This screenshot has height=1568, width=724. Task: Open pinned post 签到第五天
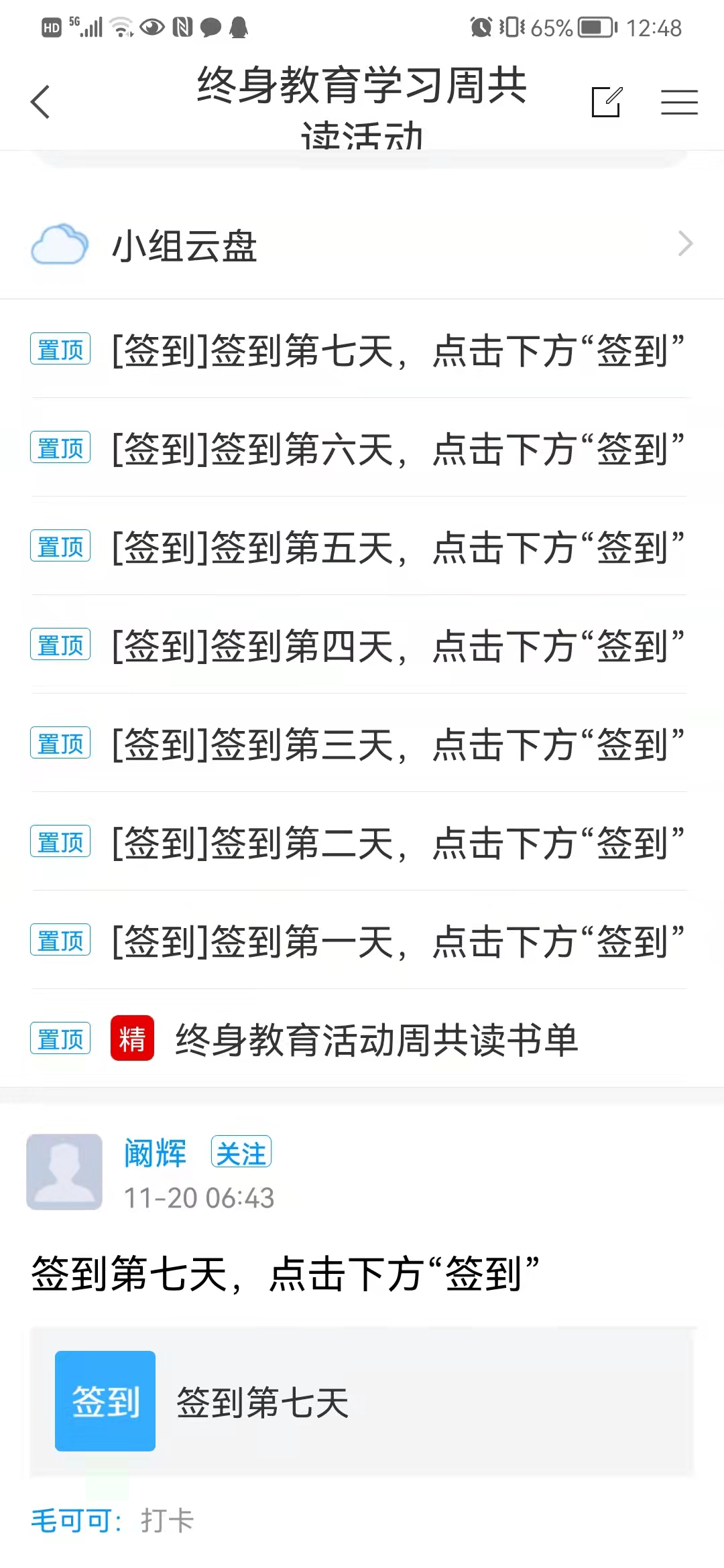tap(397, 547)
